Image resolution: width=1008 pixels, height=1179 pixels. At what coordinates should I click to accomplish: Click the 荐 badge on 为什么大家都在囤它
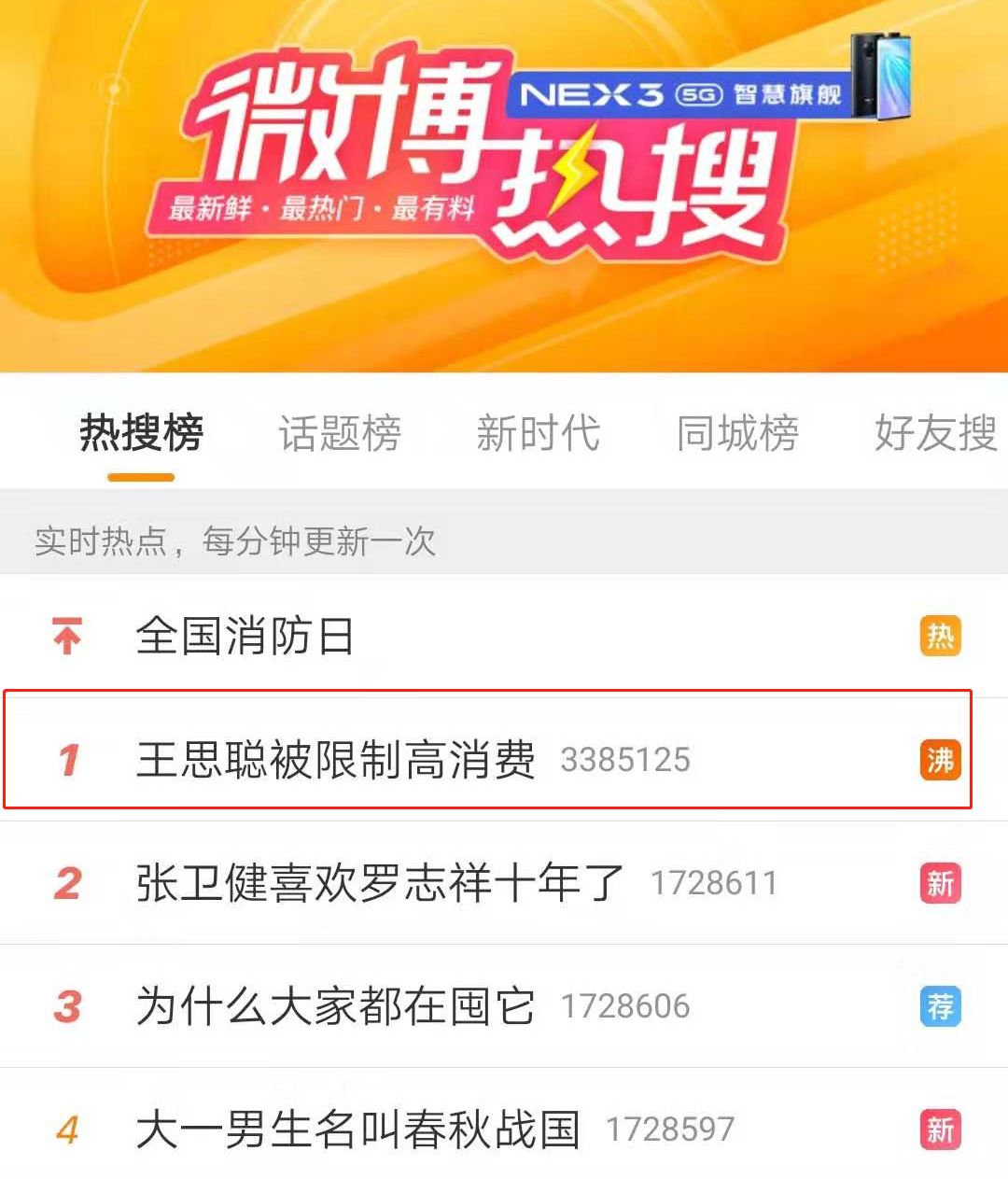coord(940,1007)
